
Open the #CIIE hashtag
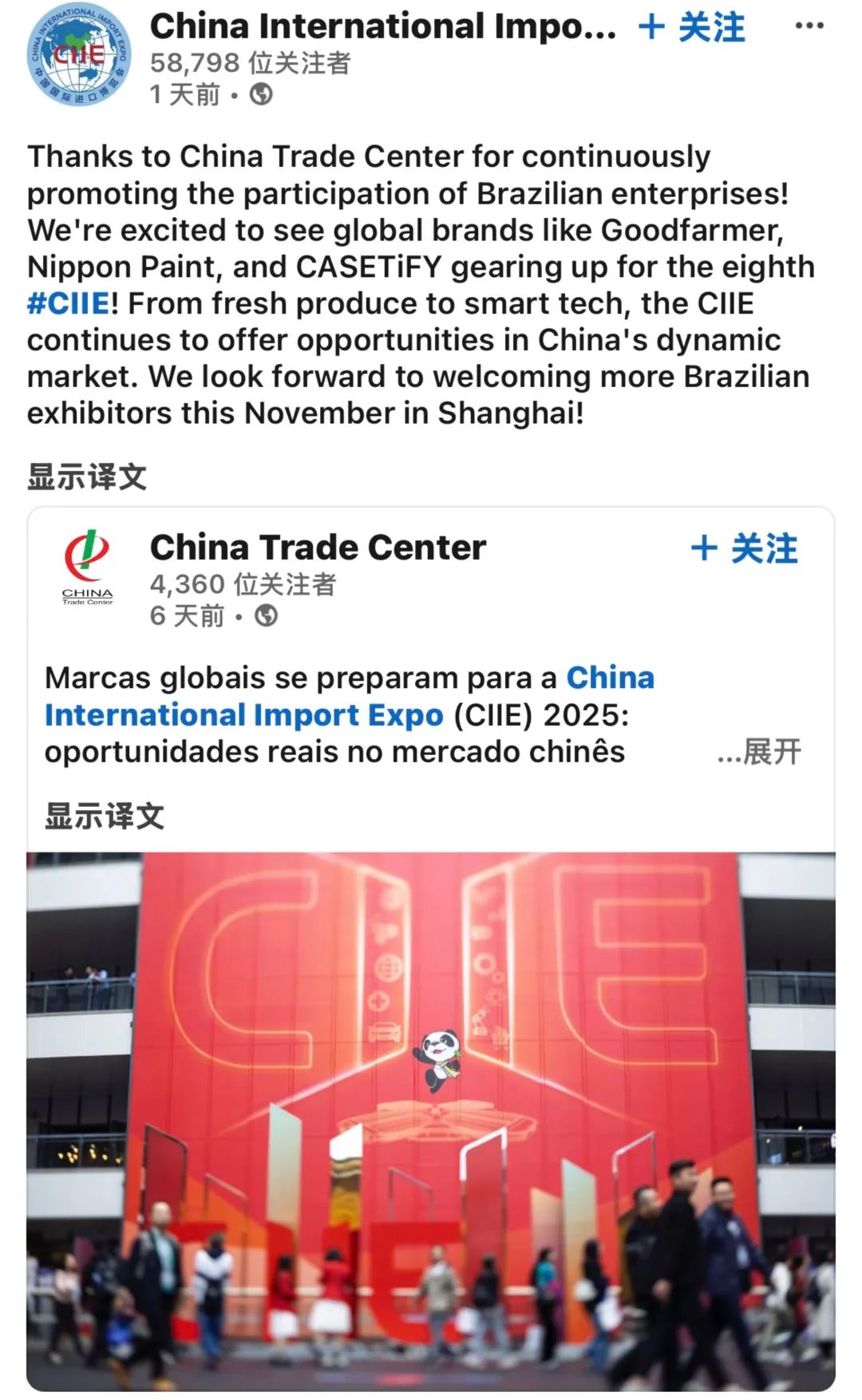[x=68, y=304]
